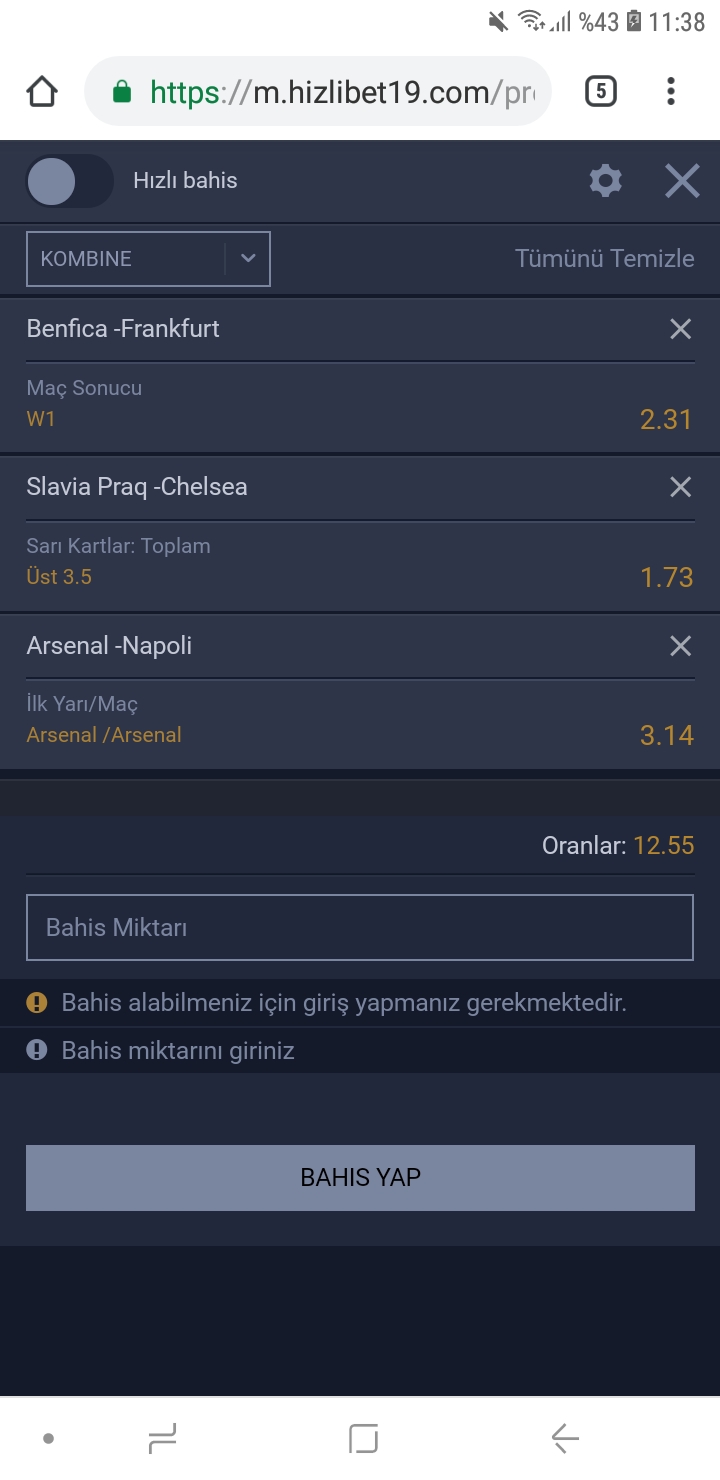Open the browser overflow menu
The image size is (720, 1480).
point(671,92)
